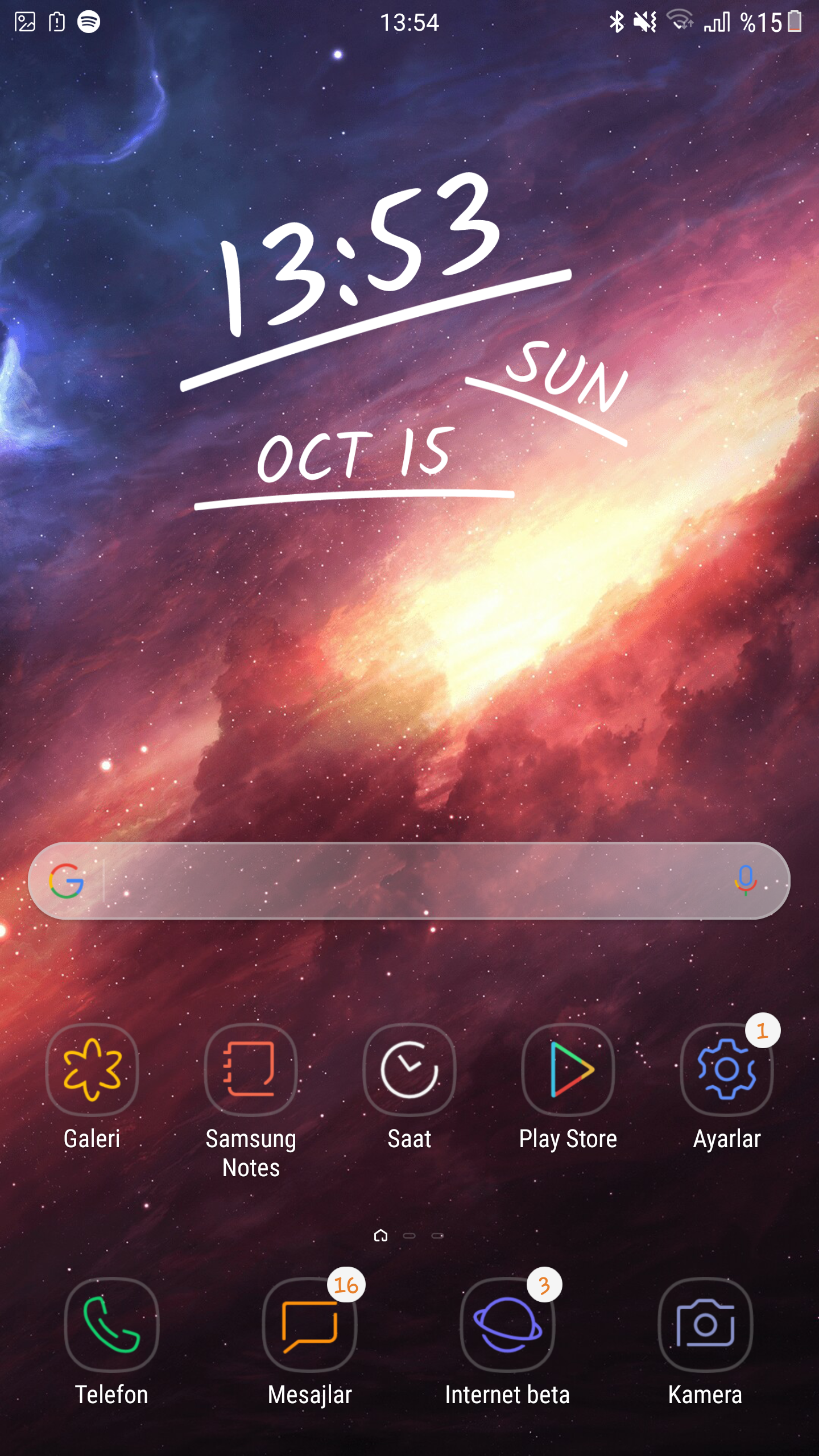
Task: Launch Samsung Notes
Action: coord(251,1069)
